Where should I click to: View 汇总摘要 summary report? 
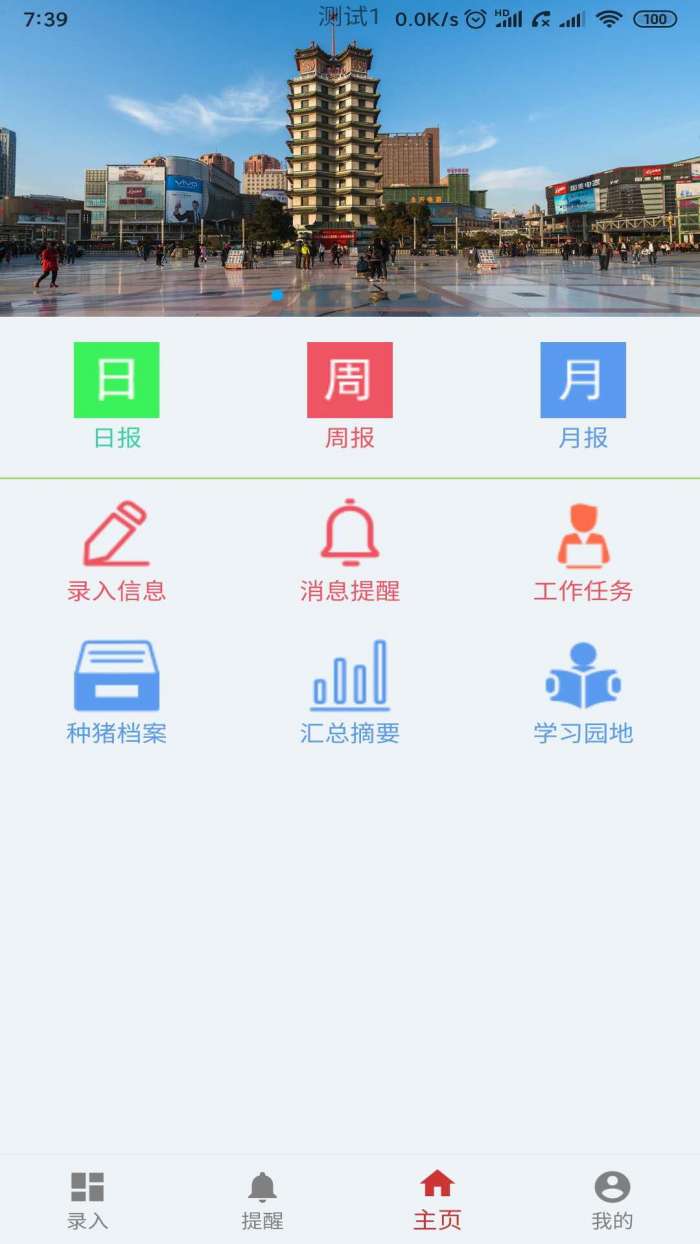349,692
